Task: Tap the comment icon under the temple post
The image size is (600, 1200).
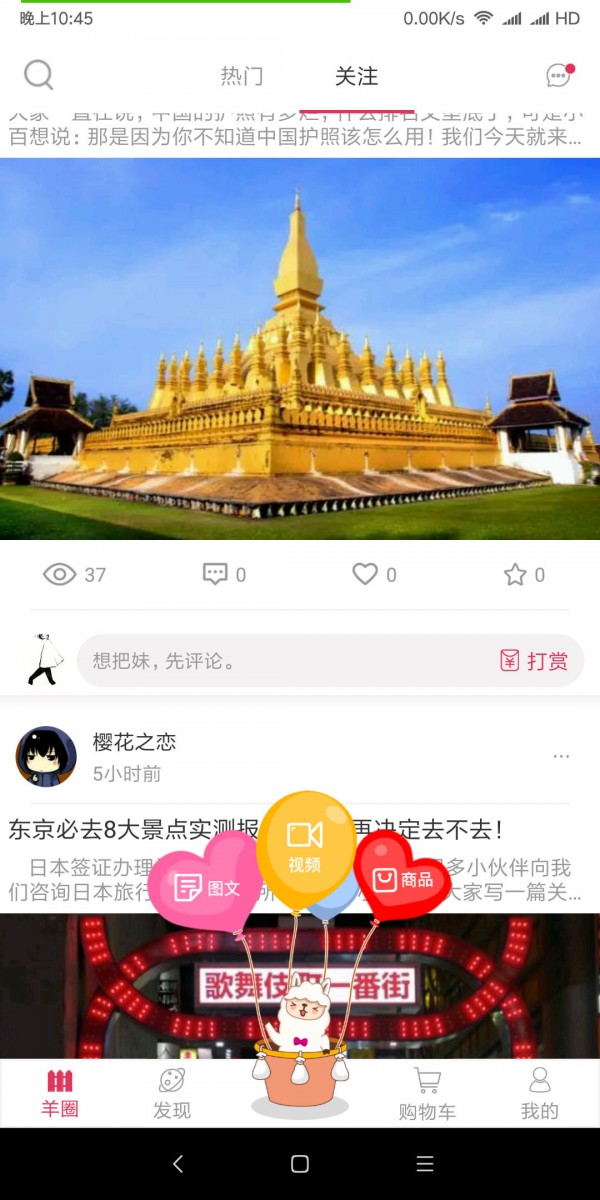Action: click(x=215, y=574)
